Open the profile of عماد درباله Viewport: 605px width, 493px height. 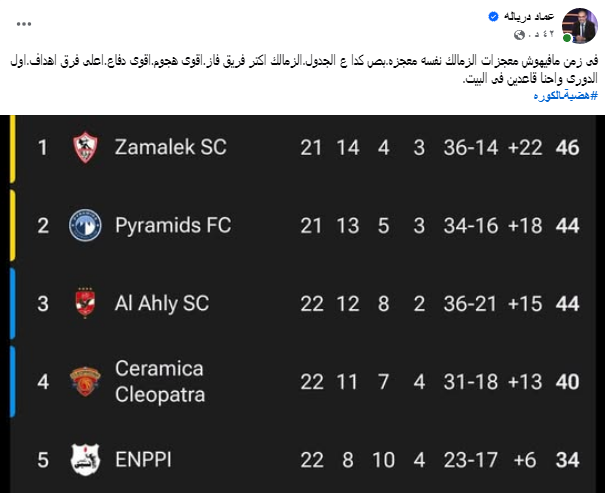tap(528, 17)
